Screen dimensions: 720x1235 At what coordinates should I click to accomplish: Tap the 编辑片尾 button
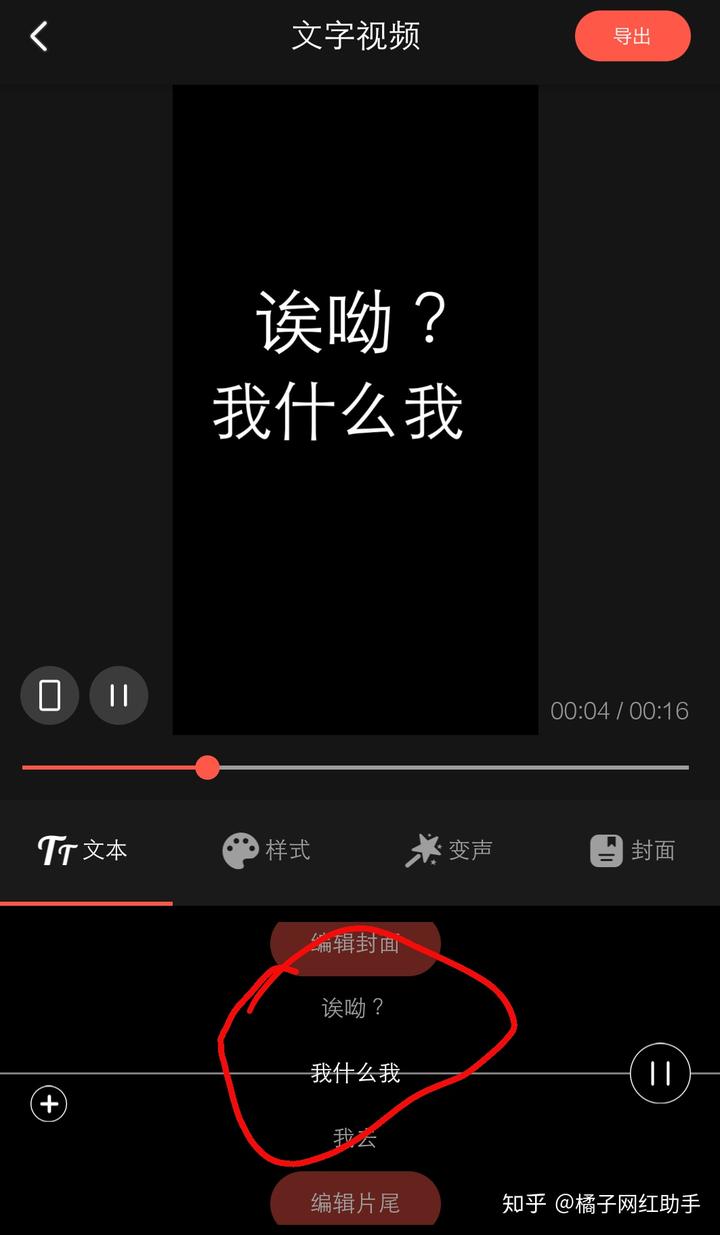pos(355,1202)
